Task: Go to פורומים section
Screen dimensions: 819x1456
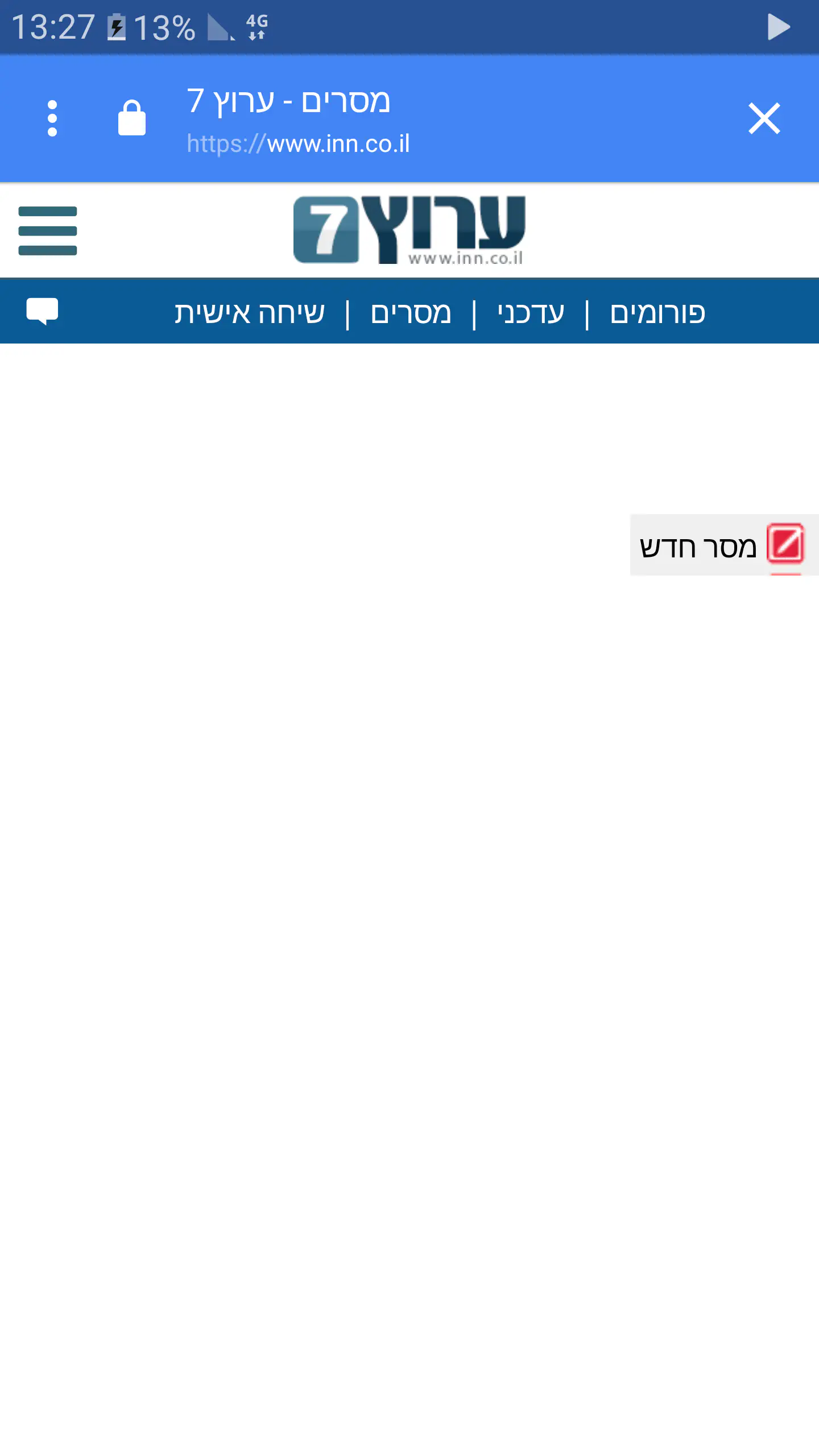Action: coord(657,313)
